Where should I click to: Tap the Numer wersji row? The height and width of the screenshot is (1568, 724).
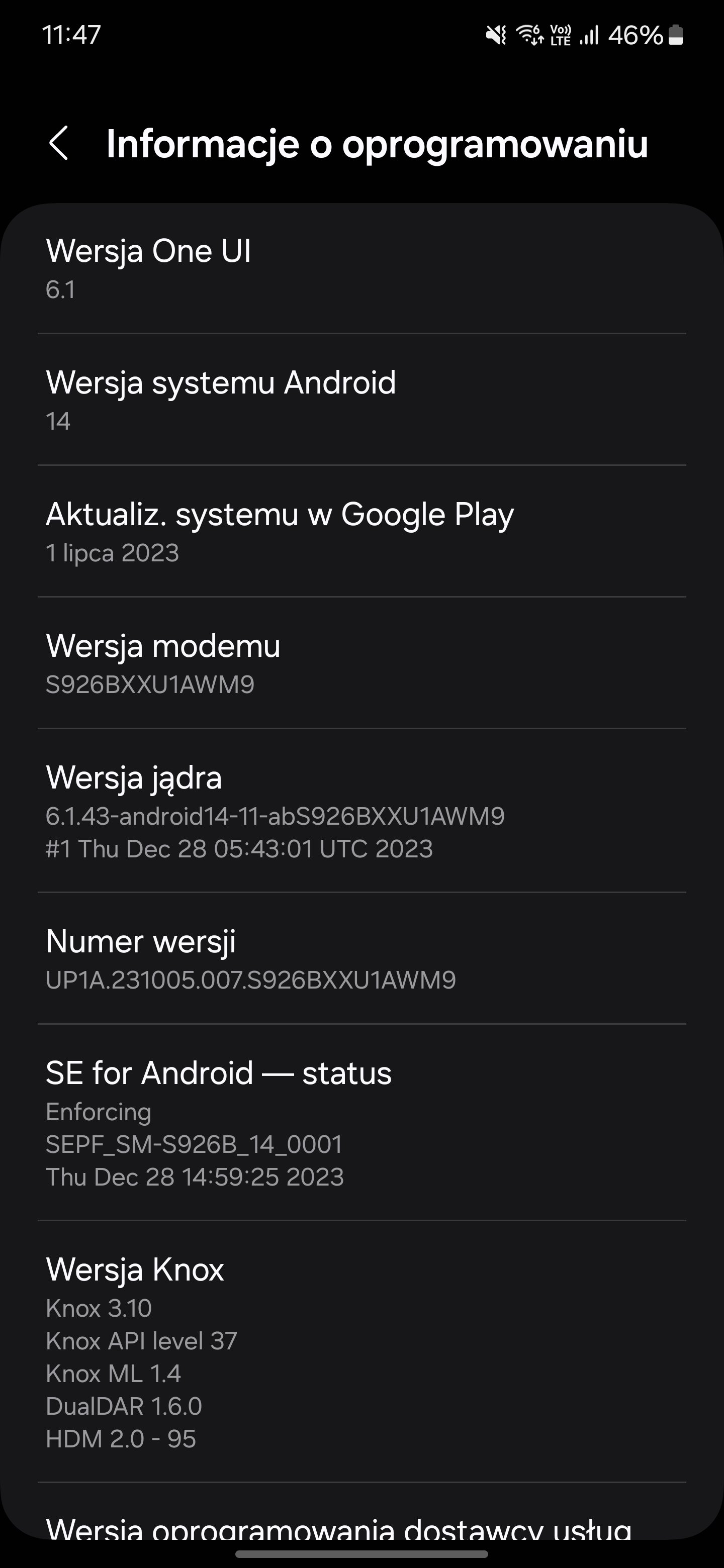pos(361,959)
